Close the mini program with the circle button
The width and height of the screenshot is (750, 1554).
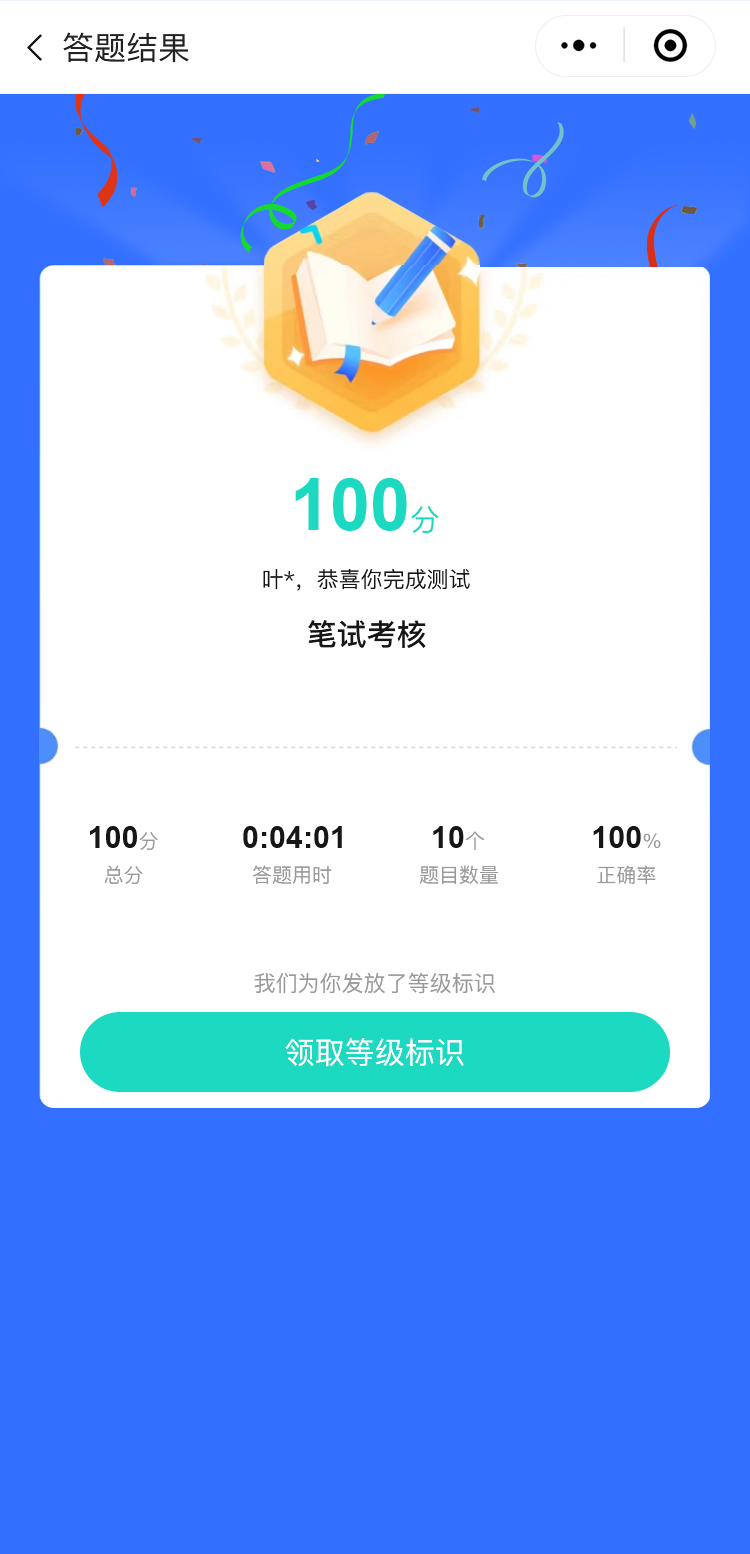669,46
